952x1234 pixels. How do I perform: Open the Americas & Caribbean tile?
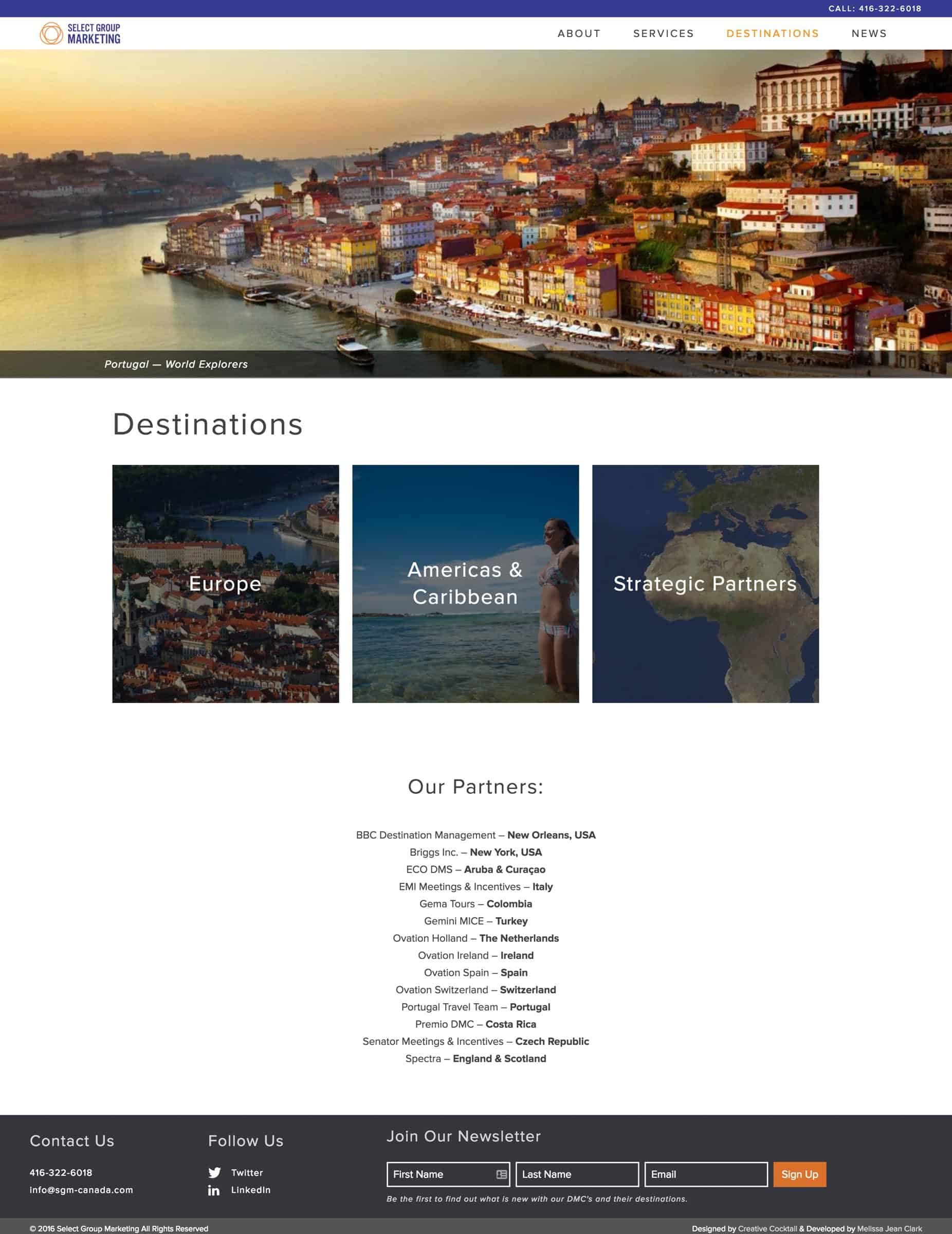click(465, 584)
